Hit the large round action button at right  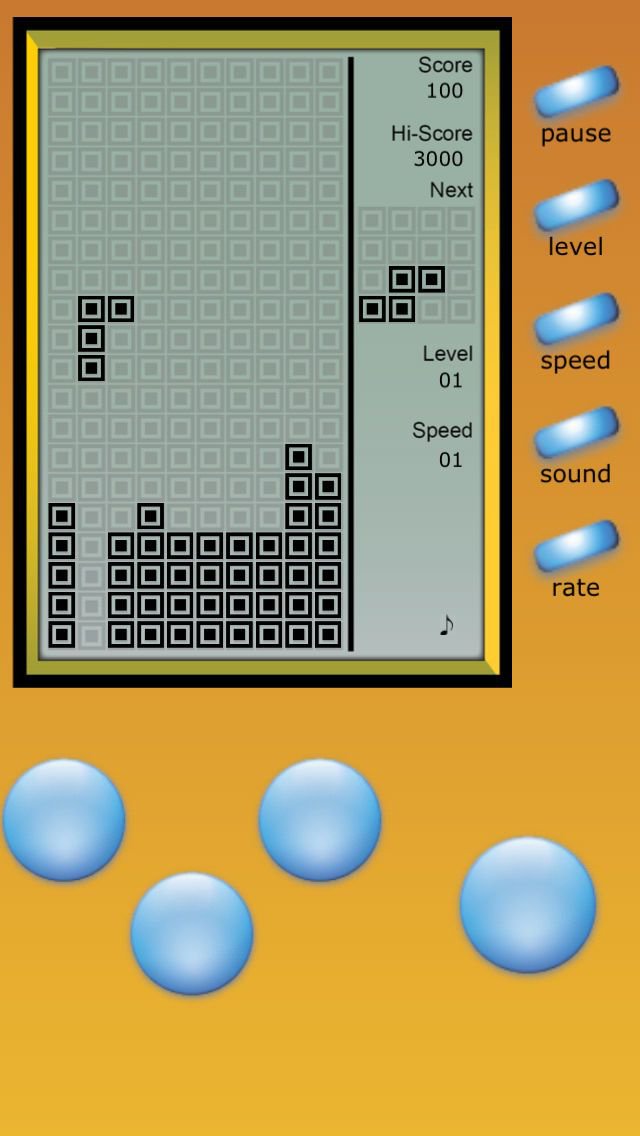[528, 904]
